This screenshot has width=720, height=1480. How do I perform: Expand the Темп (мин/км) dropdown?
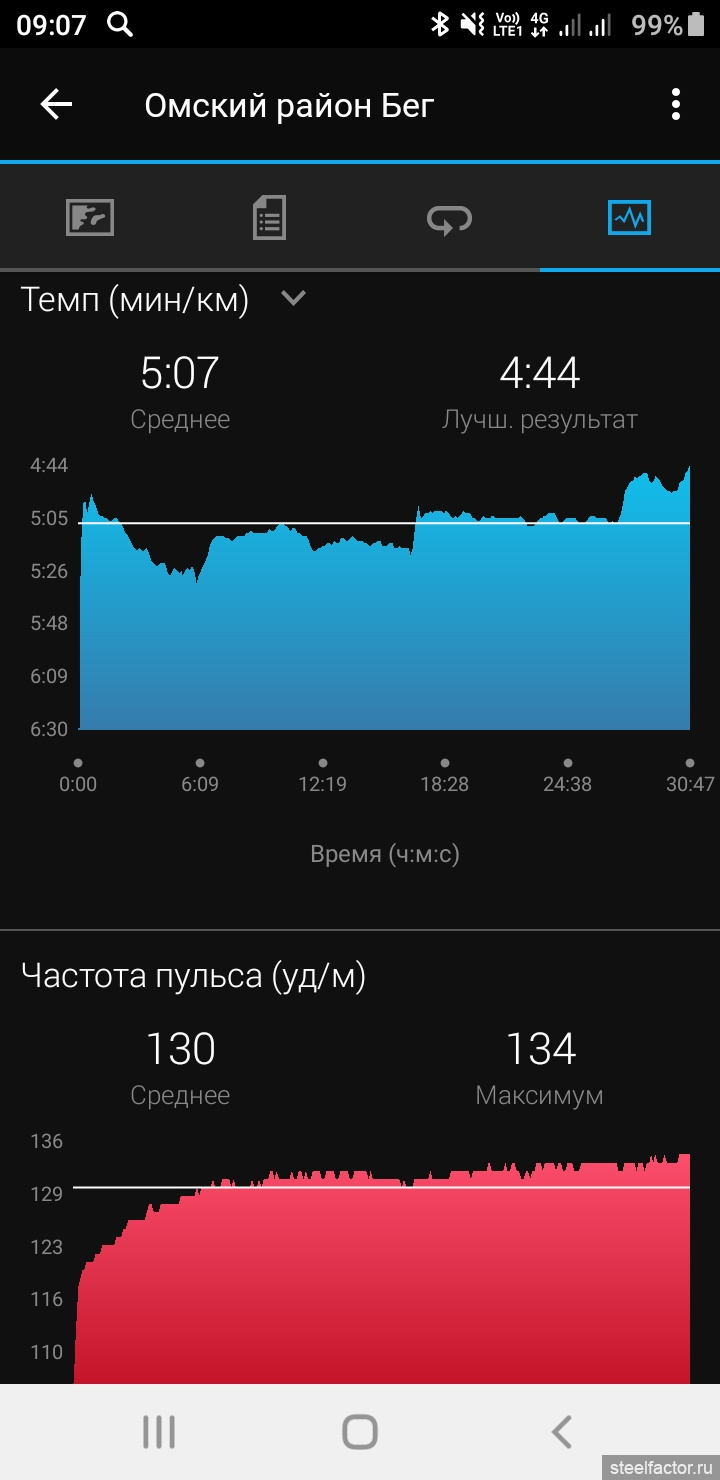coord(293,297)
